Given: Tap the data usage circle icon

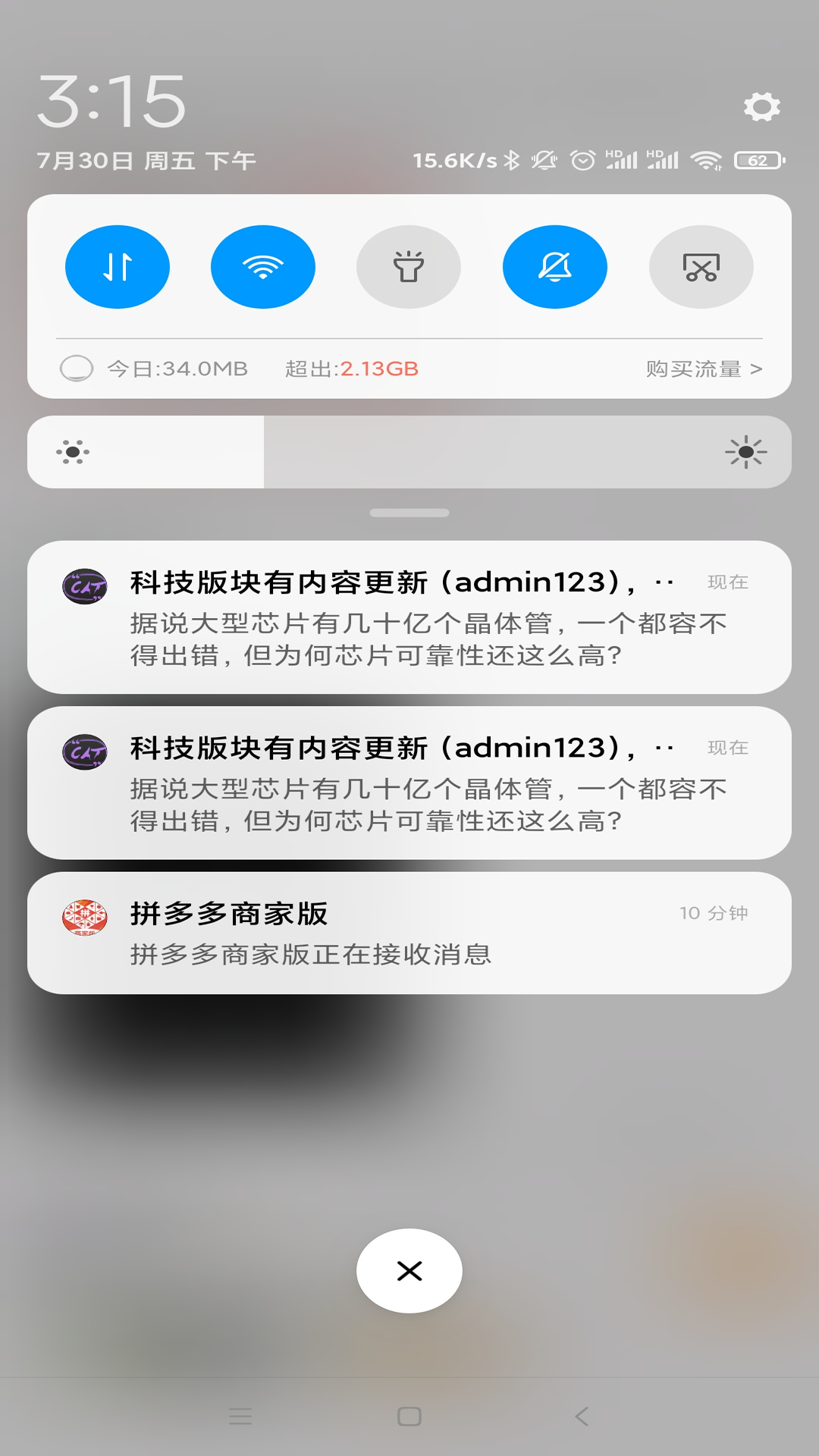Looking at the screenshot, I should [x=77, y=369].
